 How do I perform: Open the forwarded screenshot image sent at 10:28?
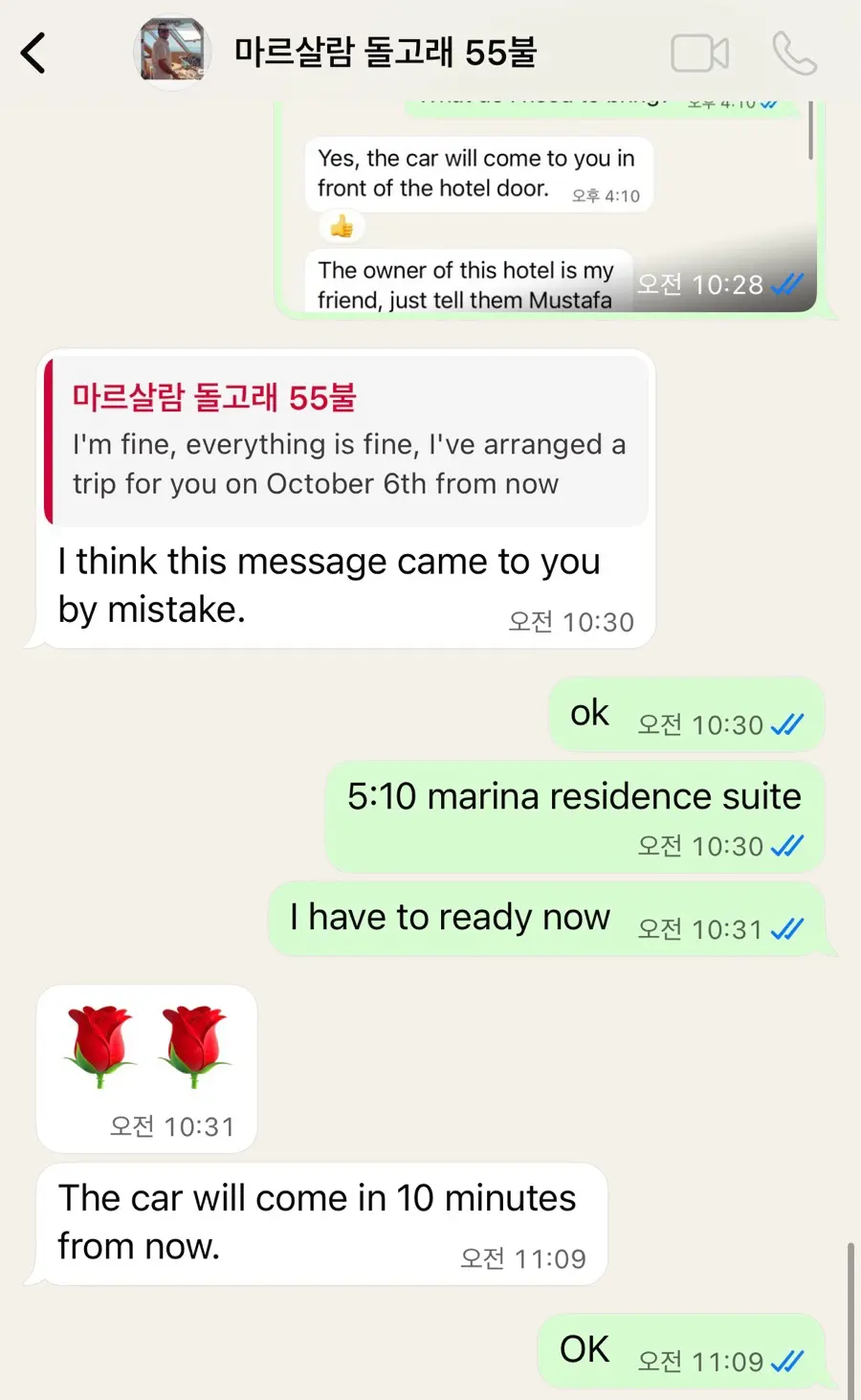547,210
